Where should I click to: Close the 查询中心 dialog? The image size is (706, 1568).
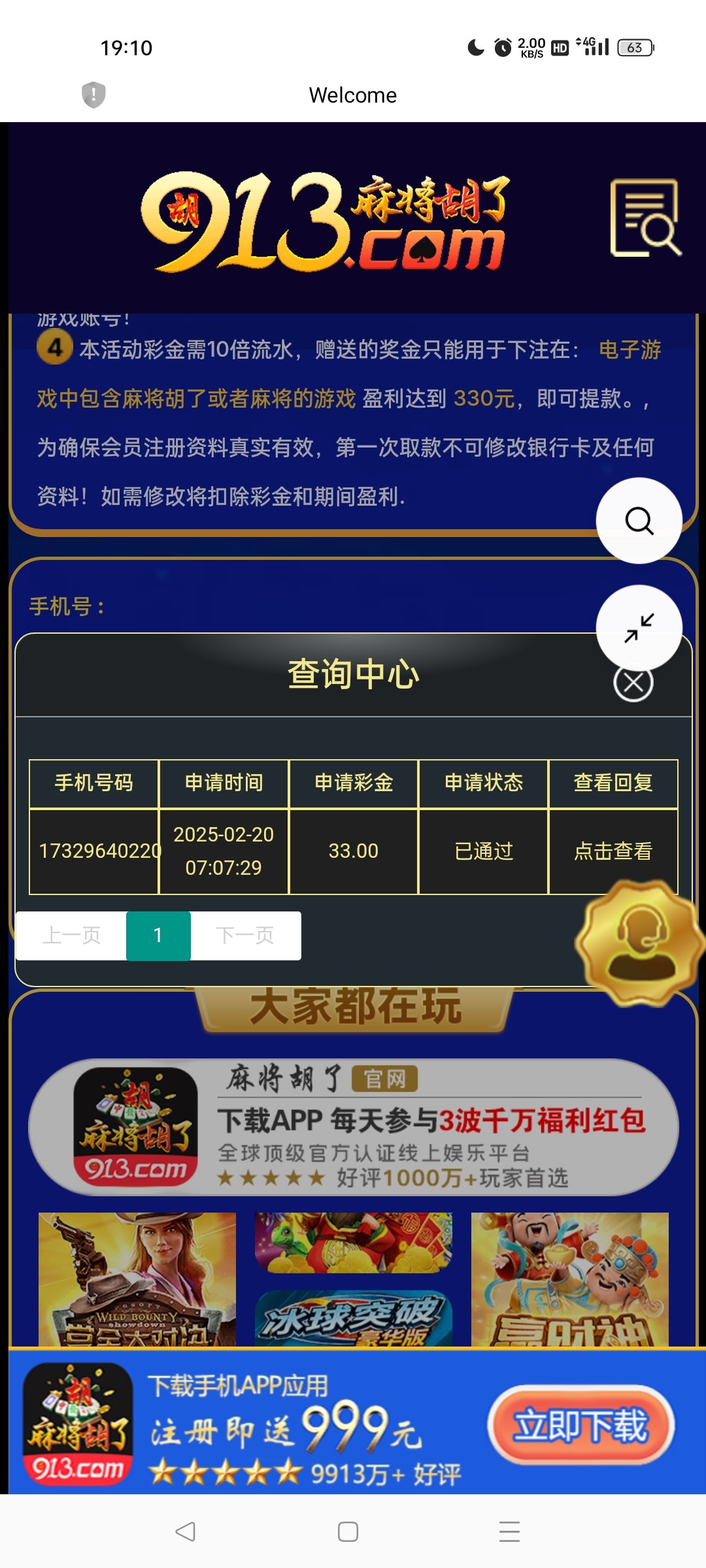tap(633, 683)
